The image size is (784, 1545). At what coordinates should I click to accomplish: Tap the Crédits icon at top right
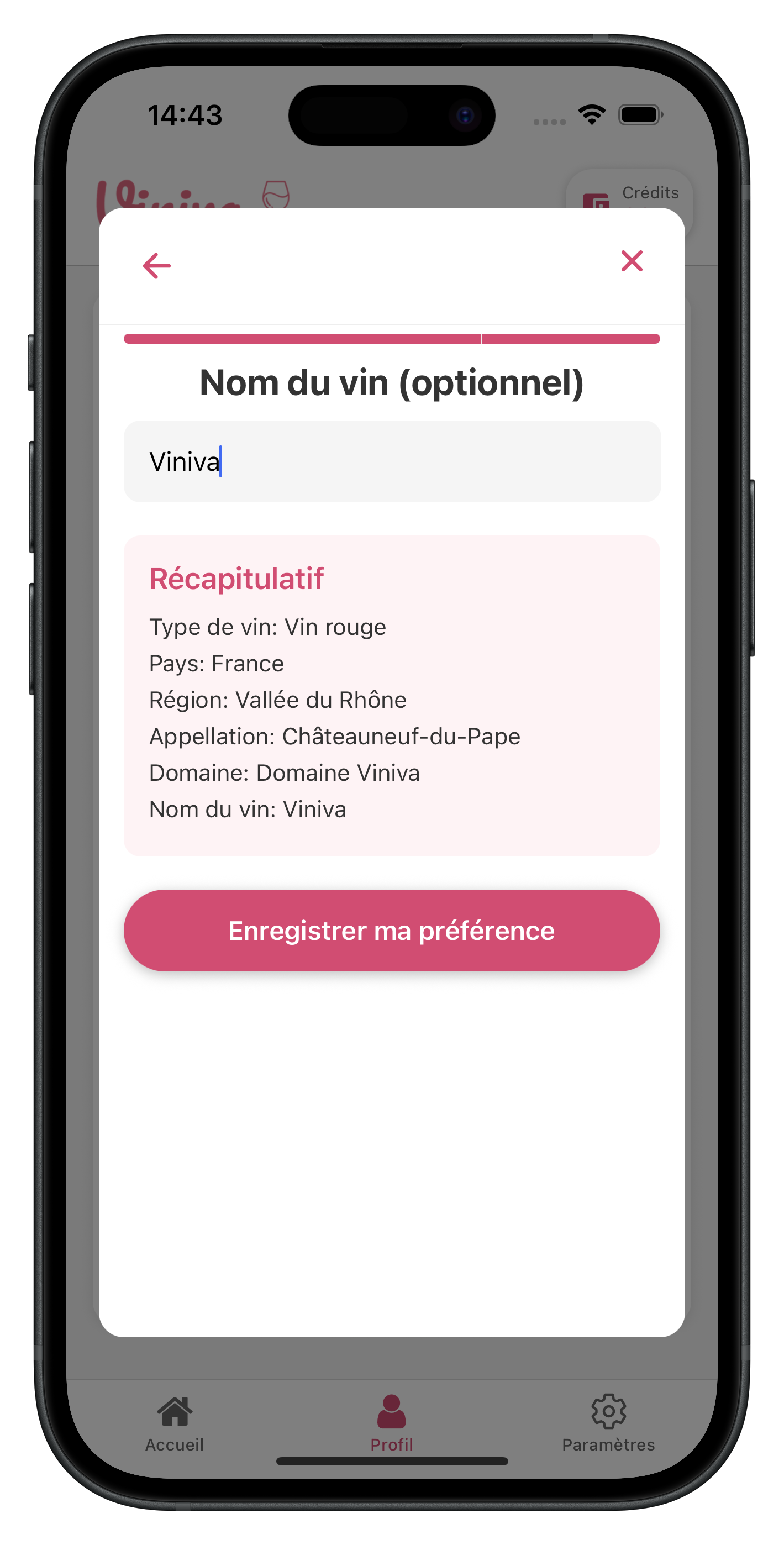pos(596,201)
